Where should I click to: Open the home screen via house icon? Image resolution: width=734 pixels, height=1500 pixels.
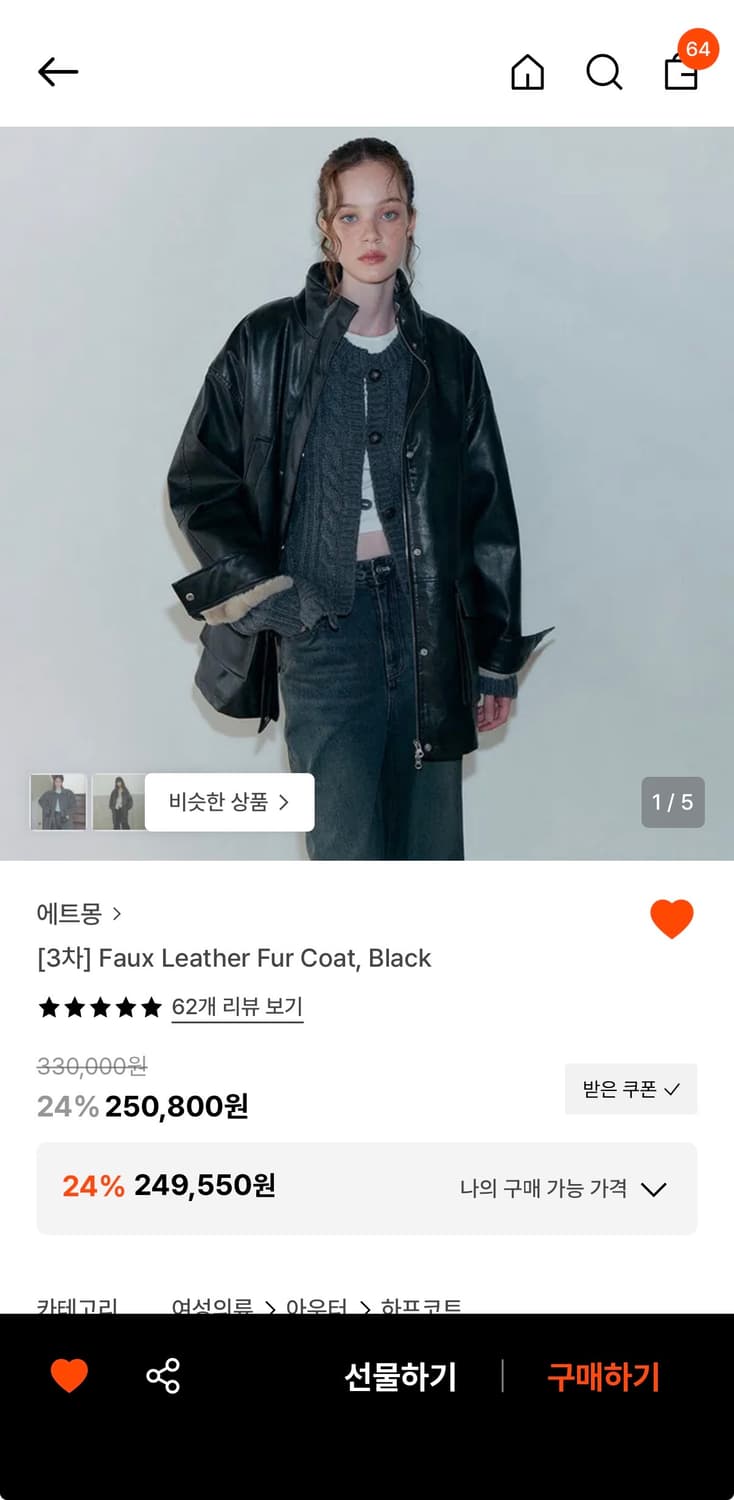coord(528,71)
